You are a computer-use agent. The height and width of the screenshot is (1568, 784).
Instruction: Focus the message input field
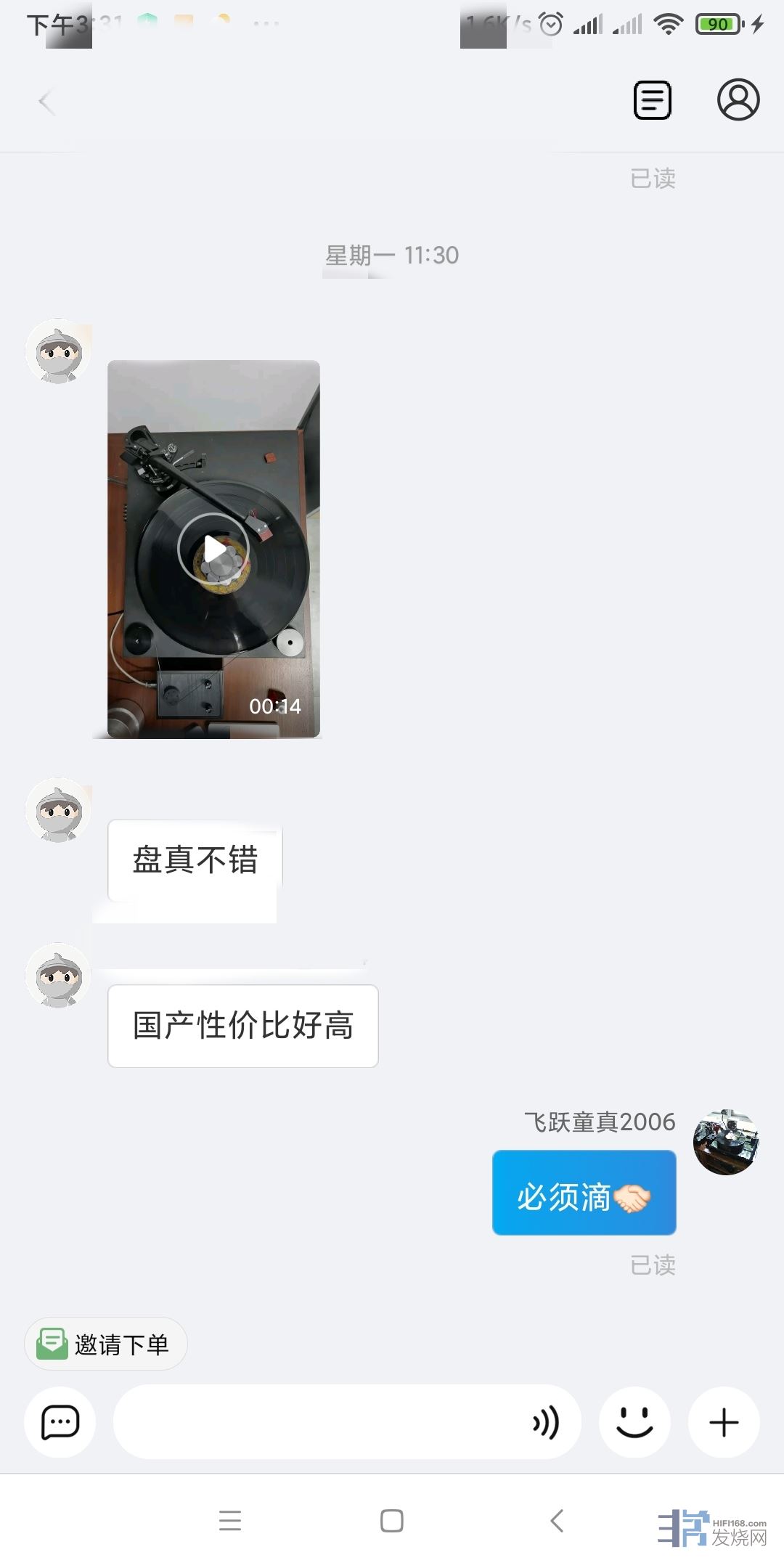tap(319, 1422)
